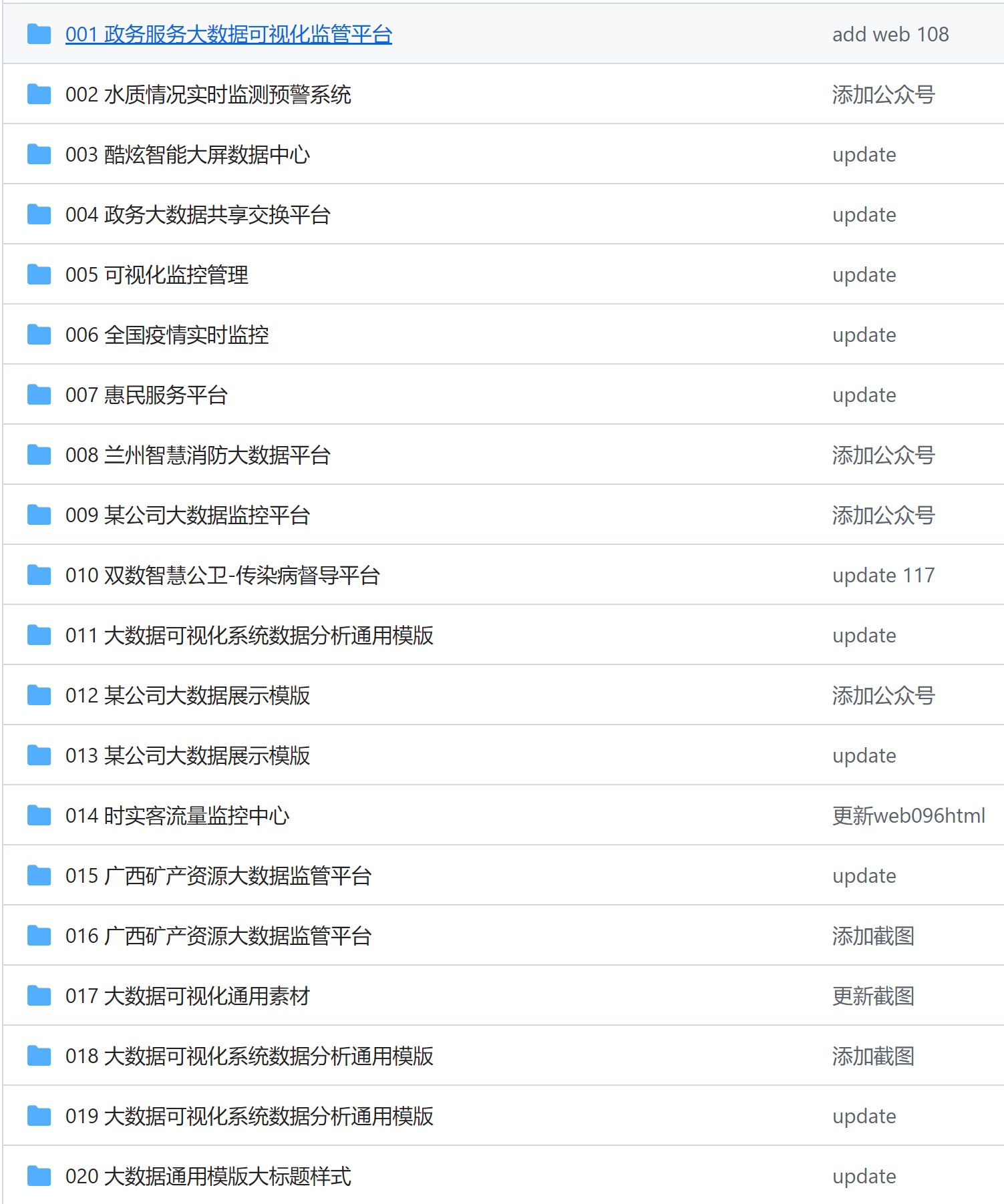Open folder 005 可视化监控管理
The height and width of the screenshot is (1204, 1004).
pyautogui.click(x=157, y=274)
